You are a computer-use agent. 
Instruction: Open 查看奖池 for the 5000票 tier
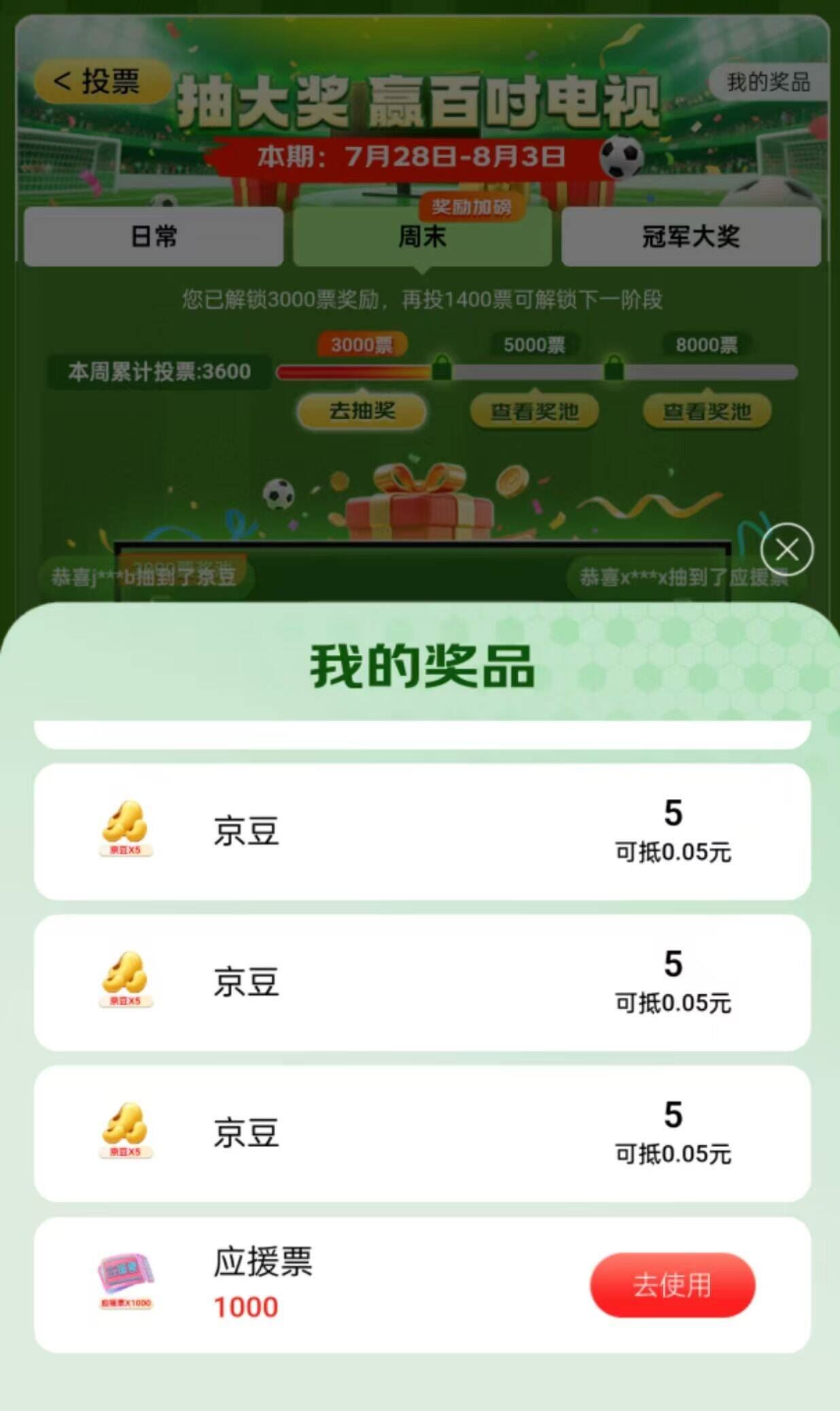point(534,411)
